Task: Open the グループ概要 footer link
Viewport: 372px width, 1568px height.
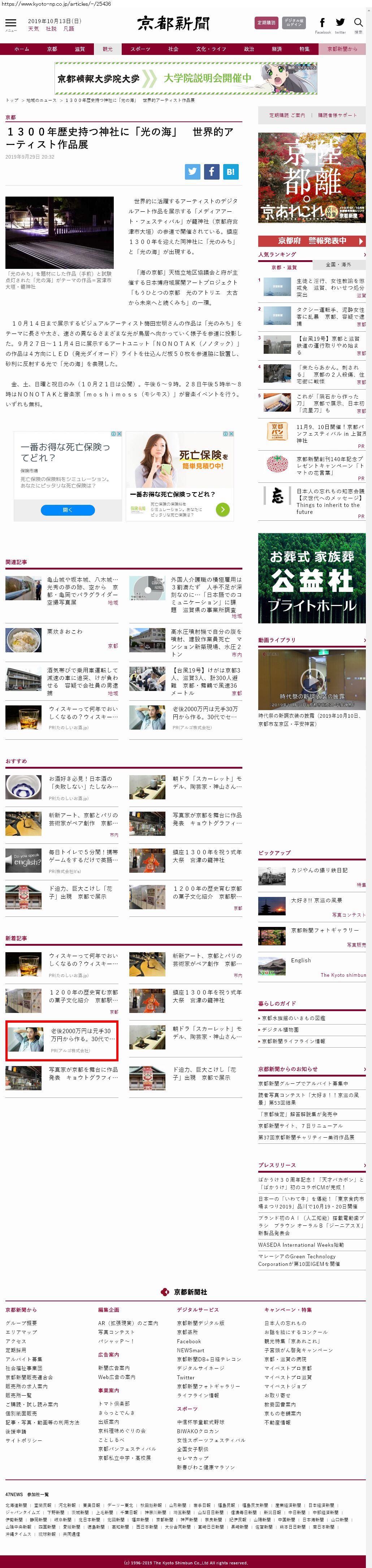Action: click(21, 1323)
